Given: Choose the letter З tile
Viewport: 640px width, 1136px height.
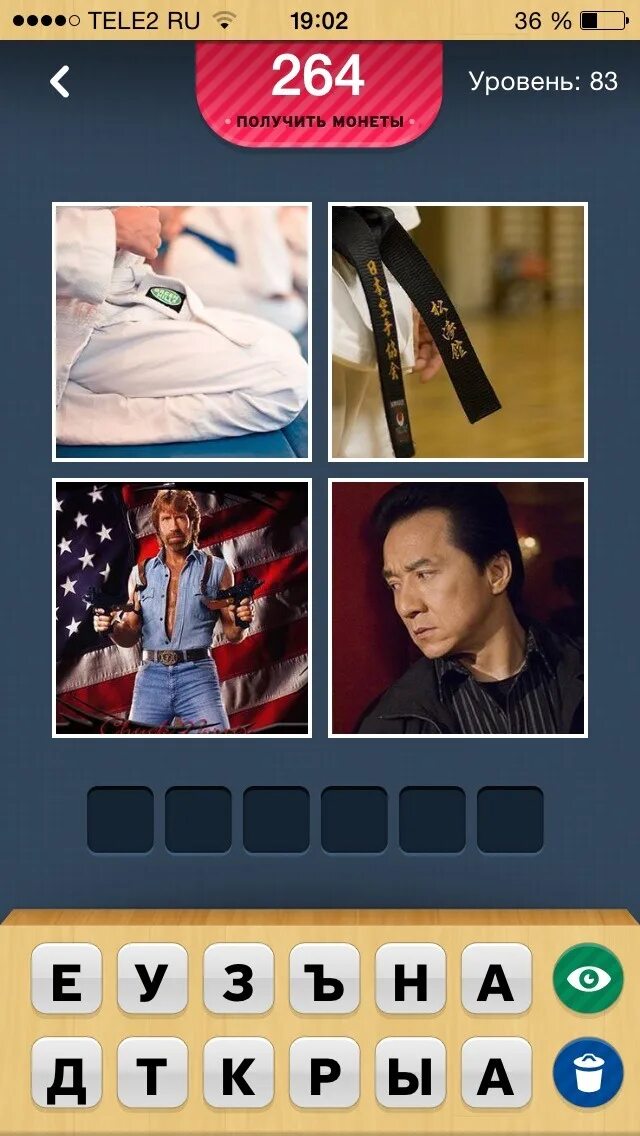Looking at the screenshot, I should [x=238, y=981].
